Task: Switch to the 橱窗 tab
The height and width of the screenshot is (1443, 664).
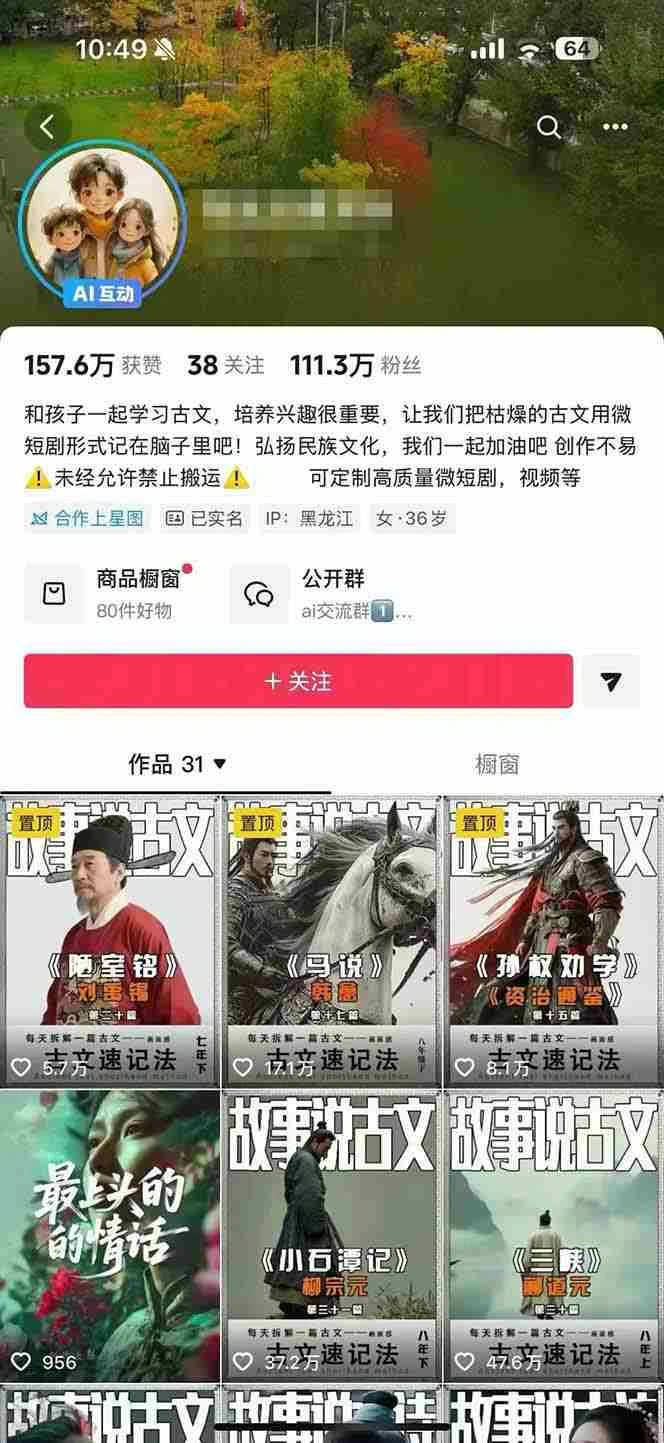Action: (496, 765)
